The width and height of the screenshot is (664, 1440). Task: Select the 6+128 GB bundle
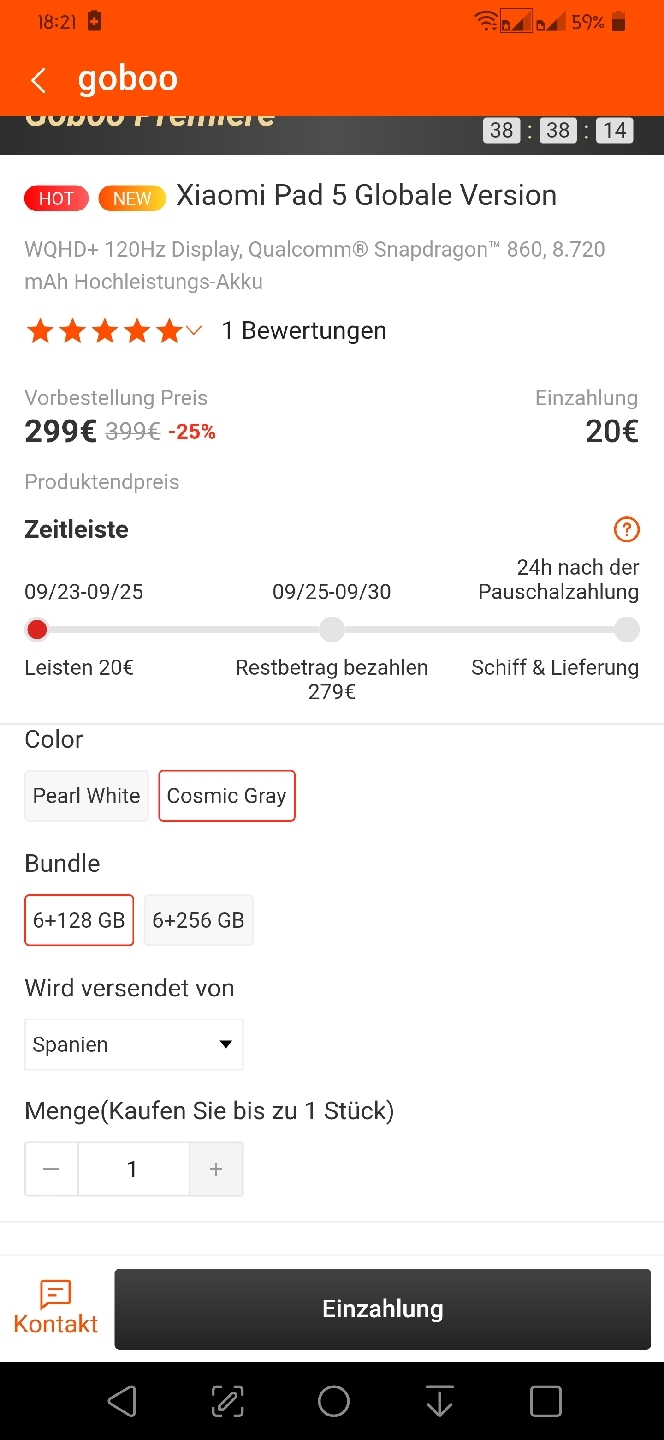pyautogui.click(x=79, y=920)
